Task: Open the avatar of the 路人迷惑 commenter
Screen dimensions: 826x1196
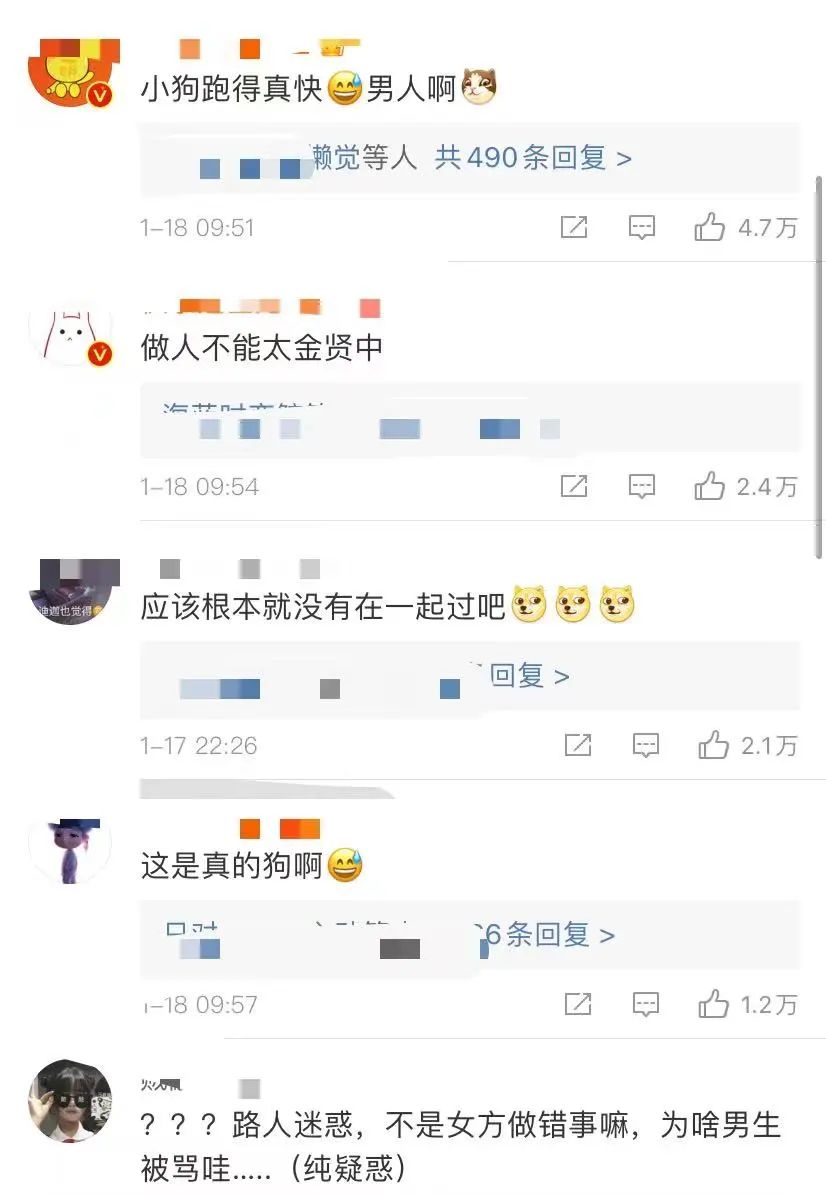Action: point(71,1101)
